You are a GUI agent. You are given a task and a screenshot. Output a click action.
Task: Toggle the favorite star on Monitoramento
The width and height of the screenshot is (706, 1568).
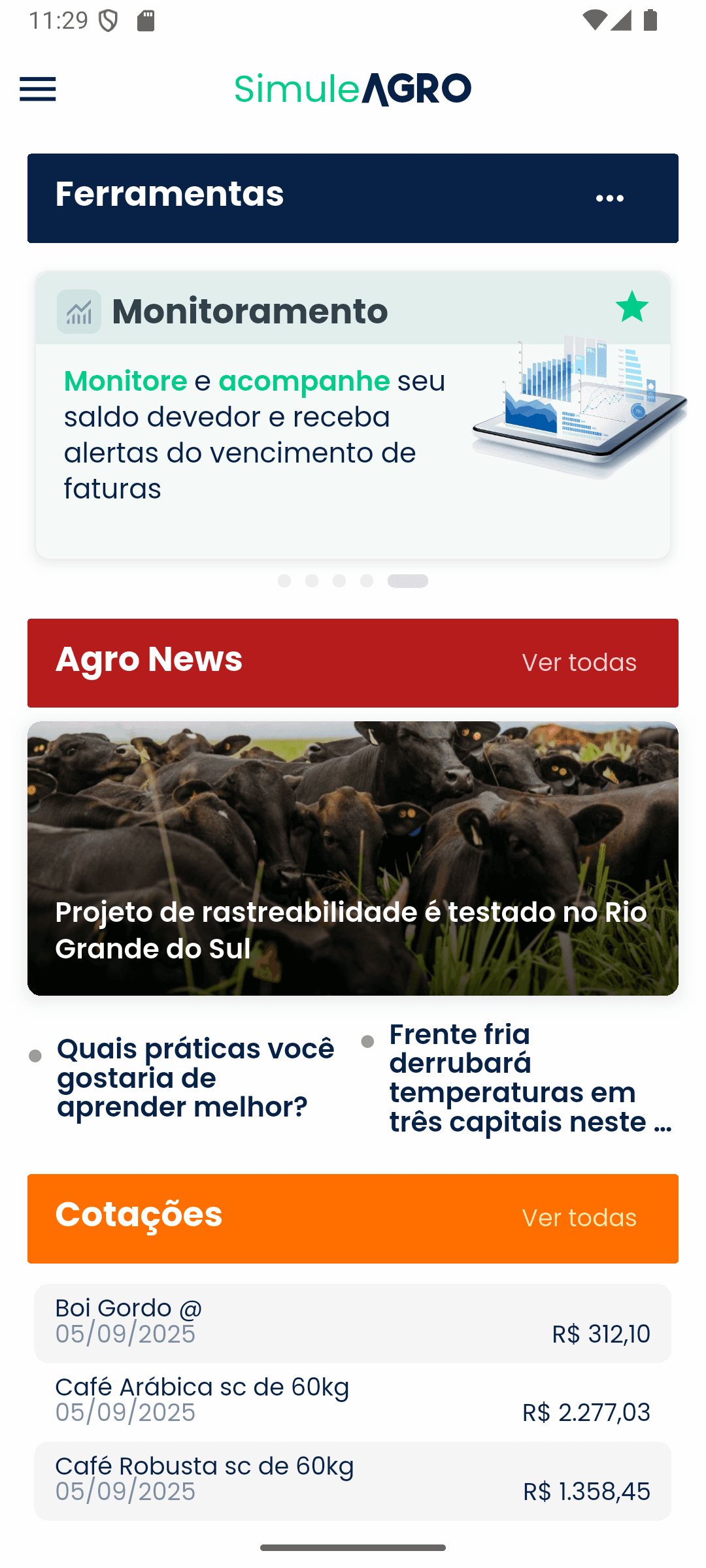[x=632, y=307]
